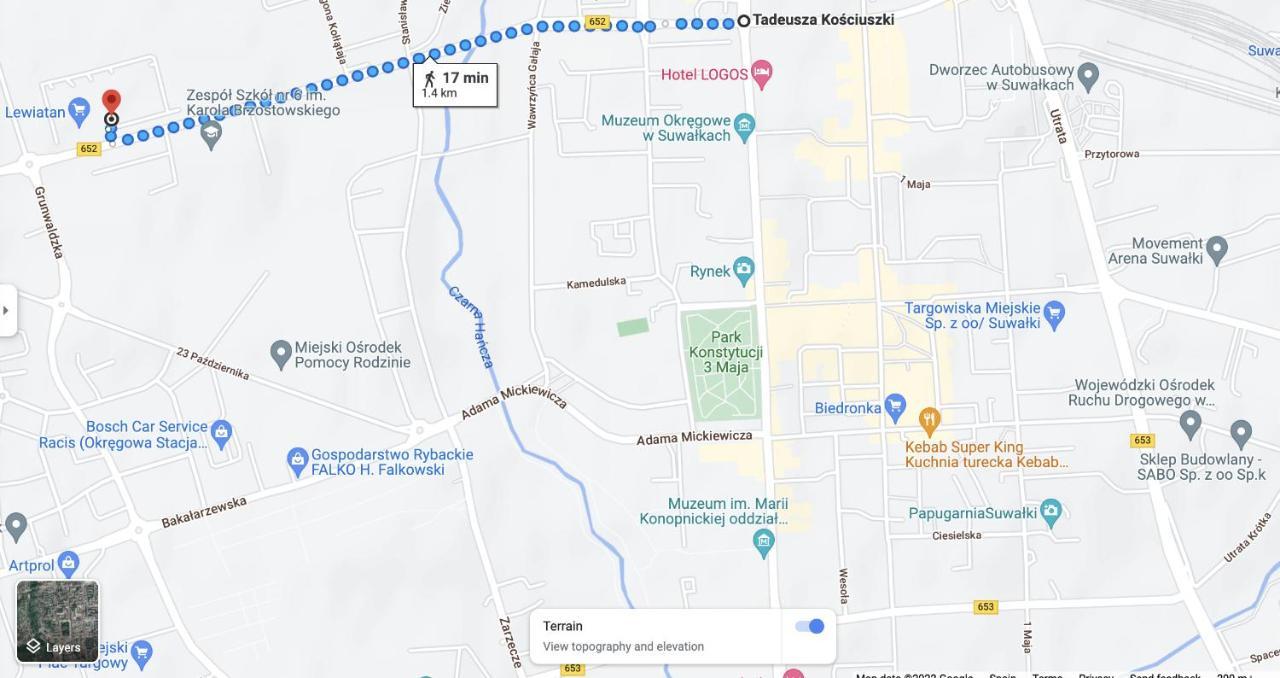Tap the Bosch Car Service marker
This screenshot has width=1280, height=678.
(221, 433)
